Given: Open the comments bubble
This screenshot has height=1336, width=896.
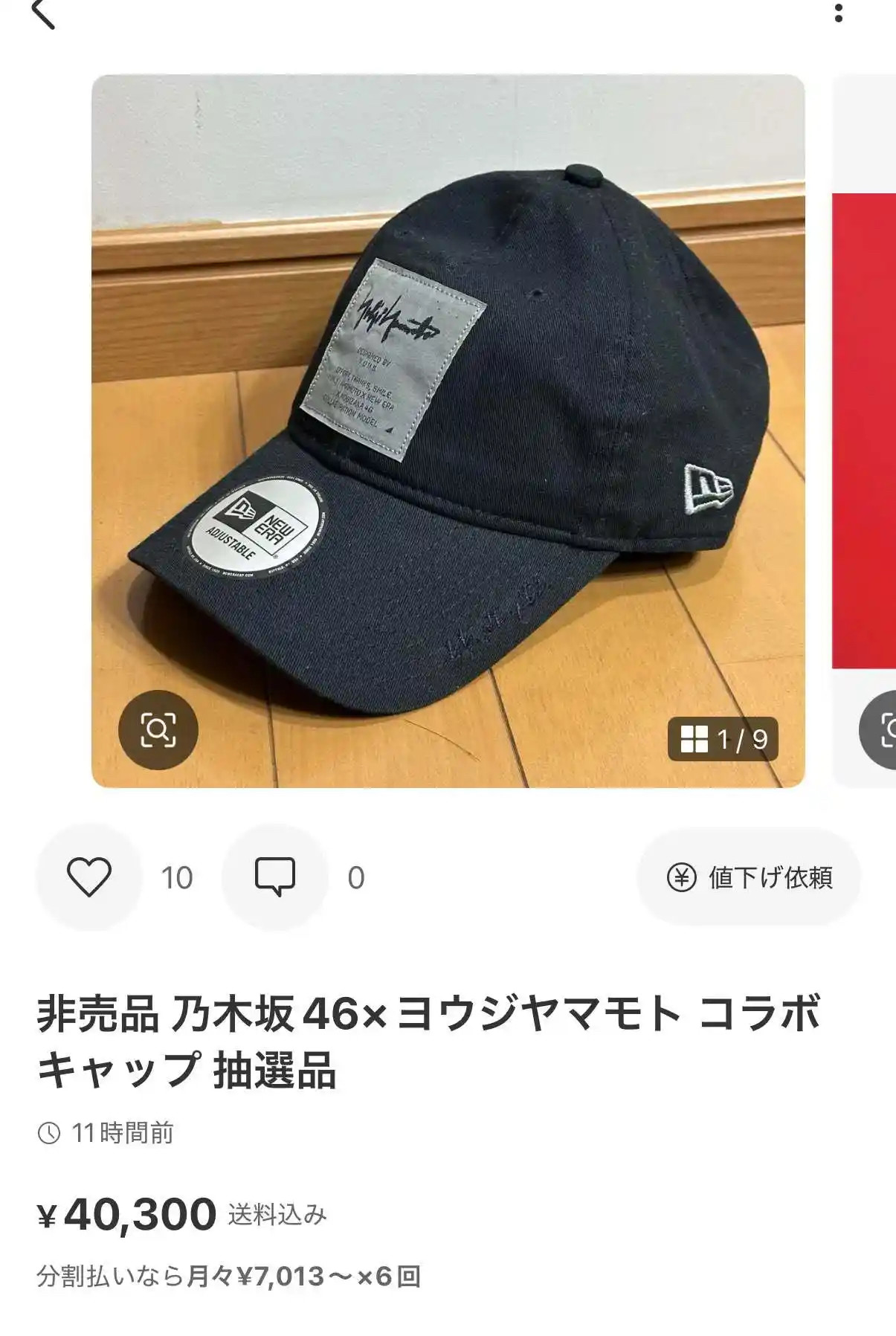Looking at the screenshot, I should [275, 877].
